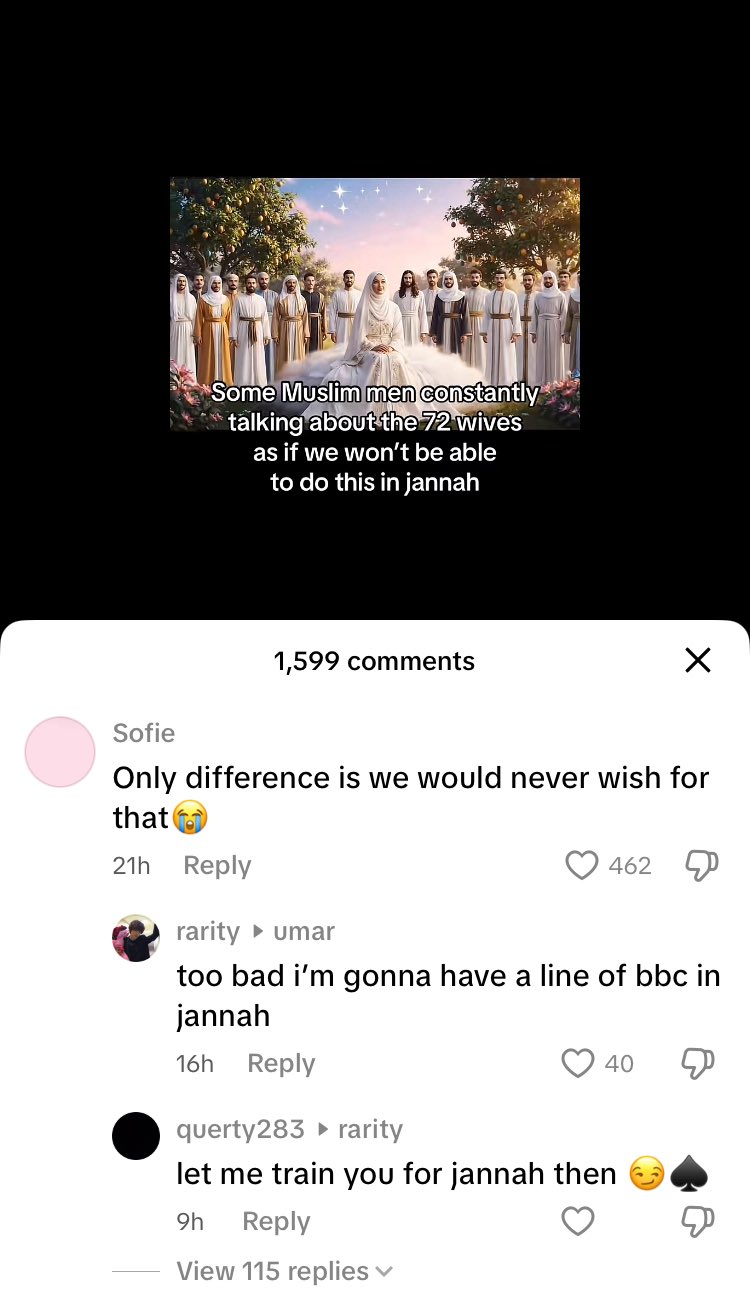Like Sofie's comment
The image size is (750, 1294).
[x=582, y=865]
